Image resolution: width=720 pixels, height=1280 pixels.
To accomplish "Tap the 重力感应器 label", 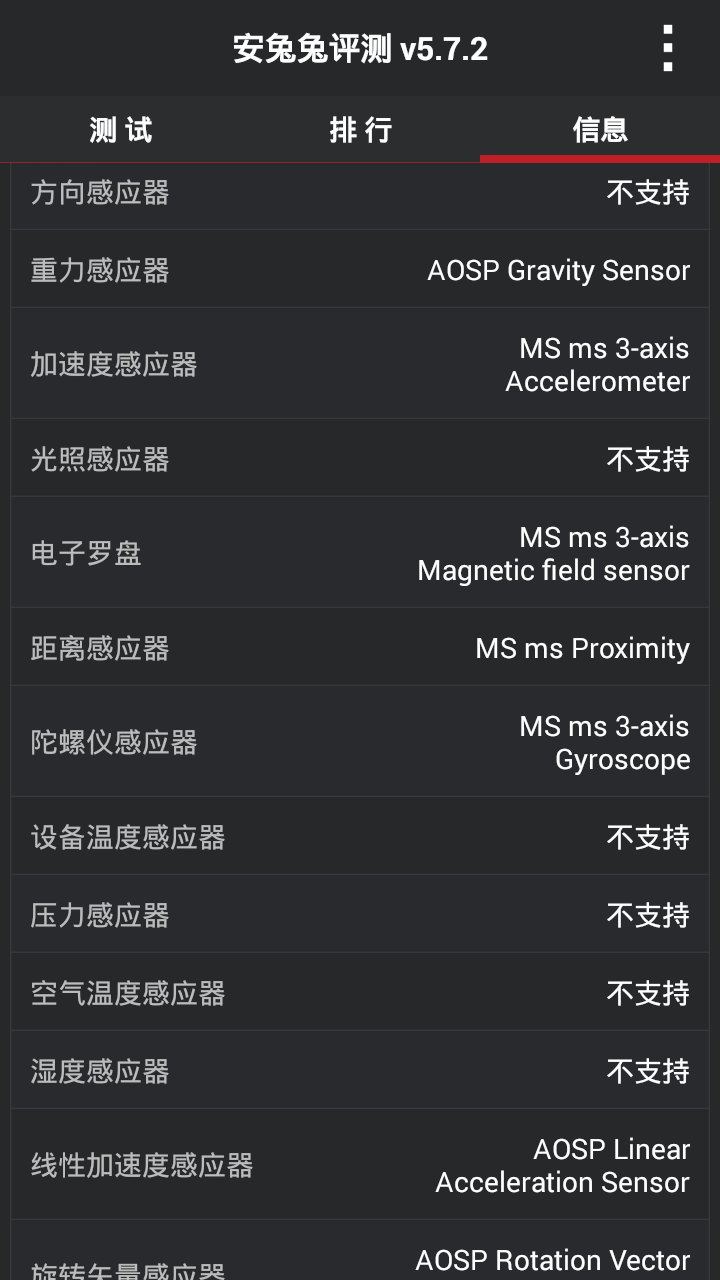I will pyautogui.click(x=99, y=270).
